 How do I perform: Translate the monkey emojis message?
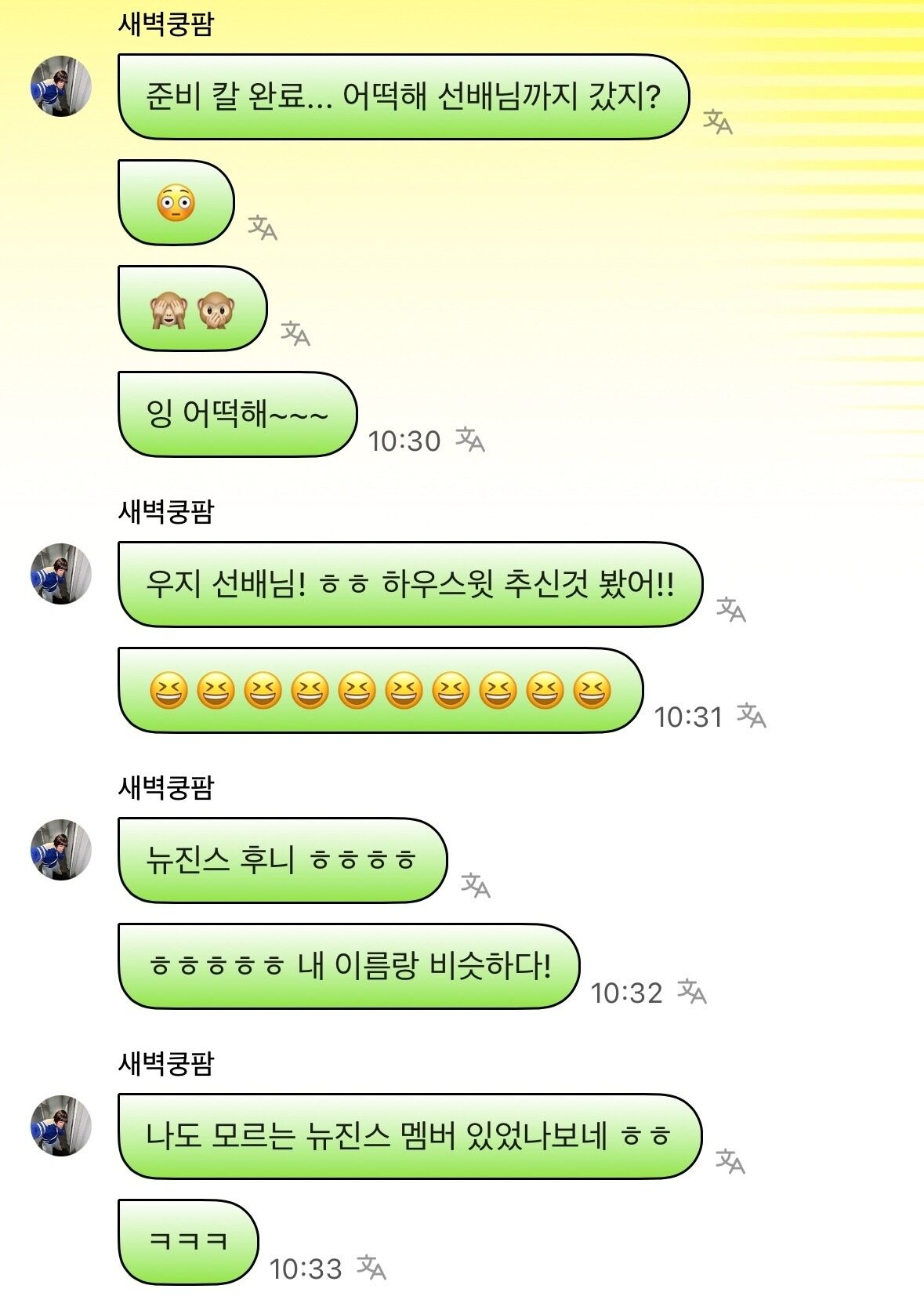[x=295, y=334]
